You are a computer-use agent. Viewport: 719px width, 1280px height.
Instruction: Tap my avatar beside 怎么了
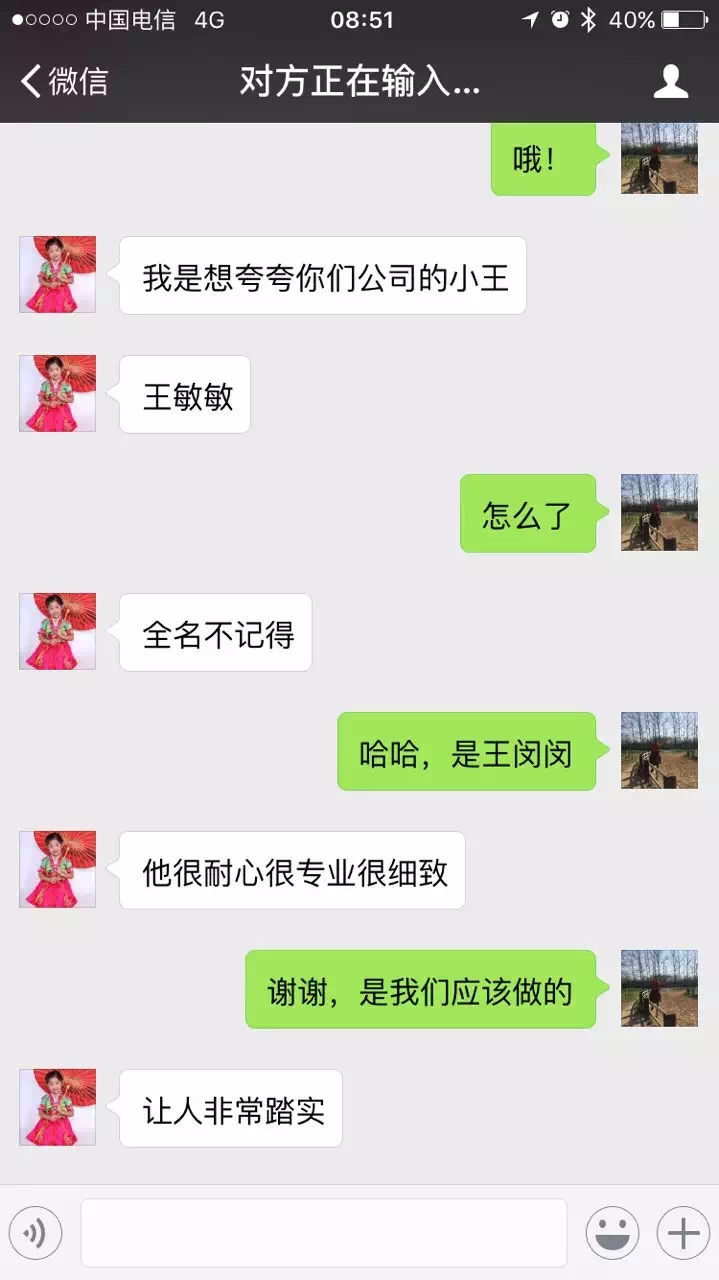[659, 513]
